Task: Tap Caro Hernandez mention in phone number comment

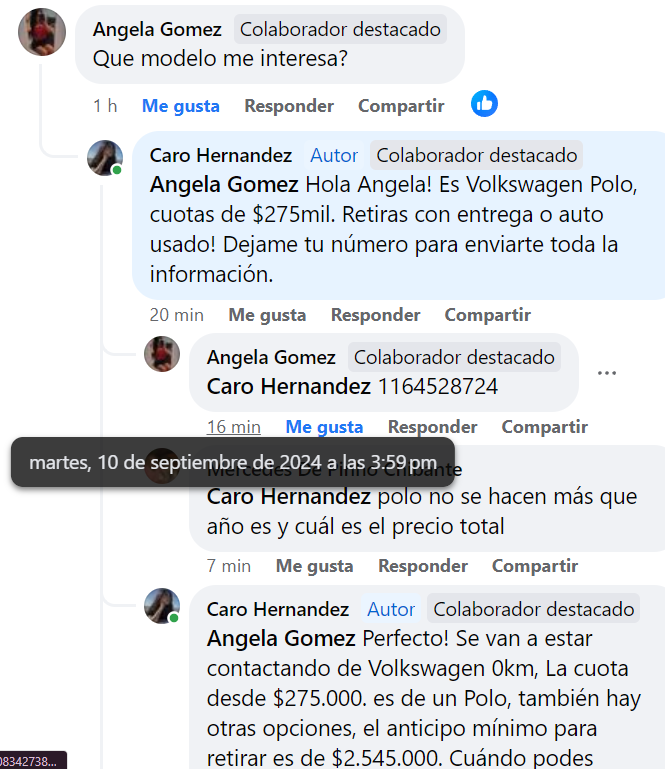Action: 288,386
